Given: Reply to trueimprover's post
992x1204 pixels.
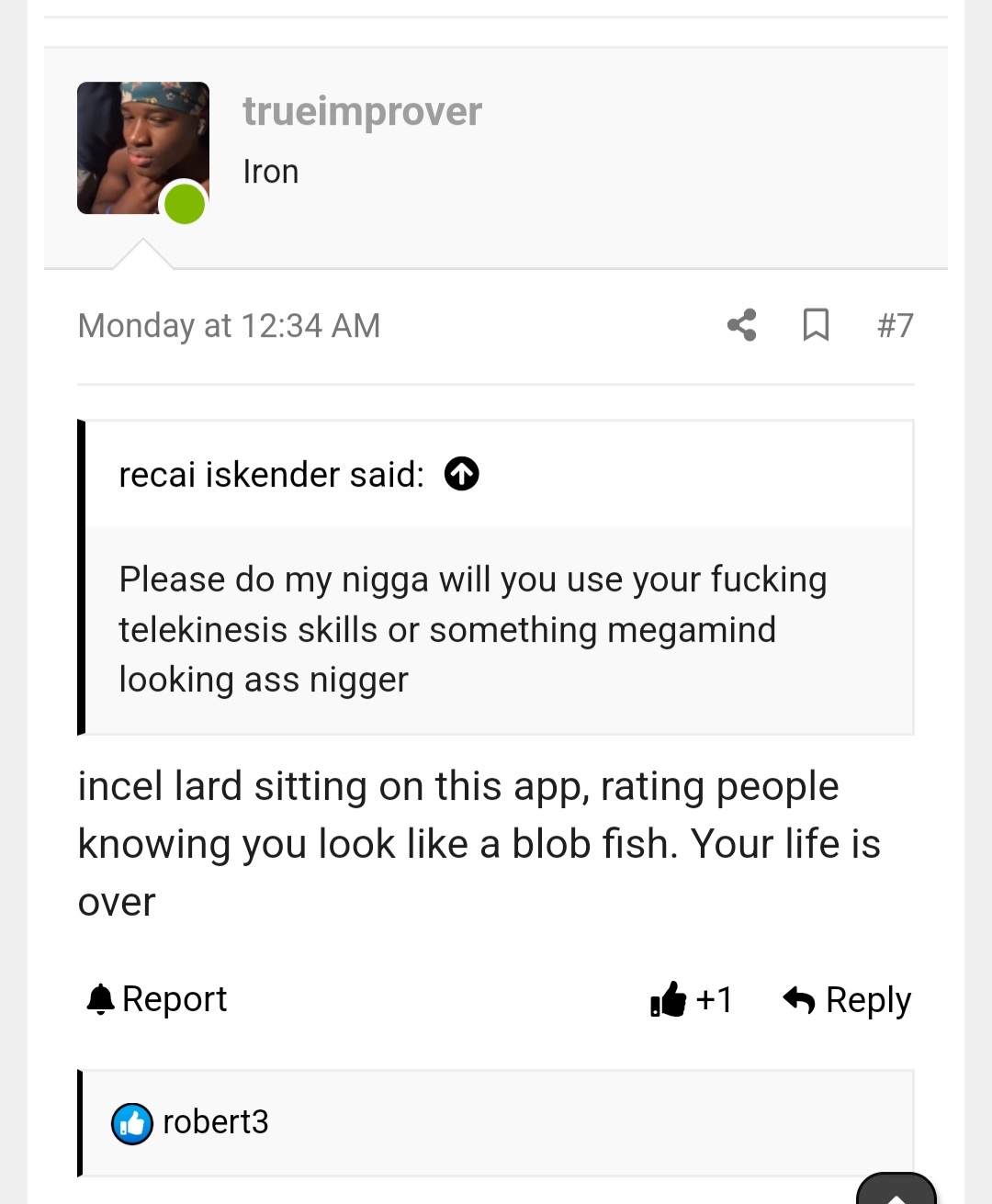Looking at the screenshot, I should tap(847, 999).
